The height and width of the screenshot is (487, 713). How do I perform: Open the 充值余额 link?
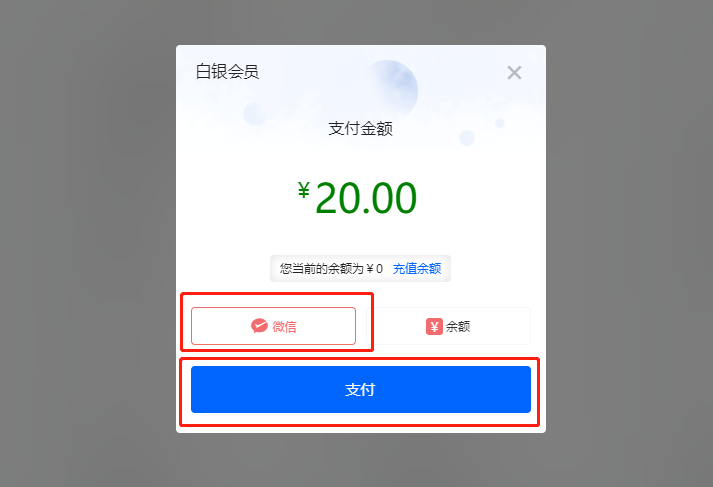(416, 269)
